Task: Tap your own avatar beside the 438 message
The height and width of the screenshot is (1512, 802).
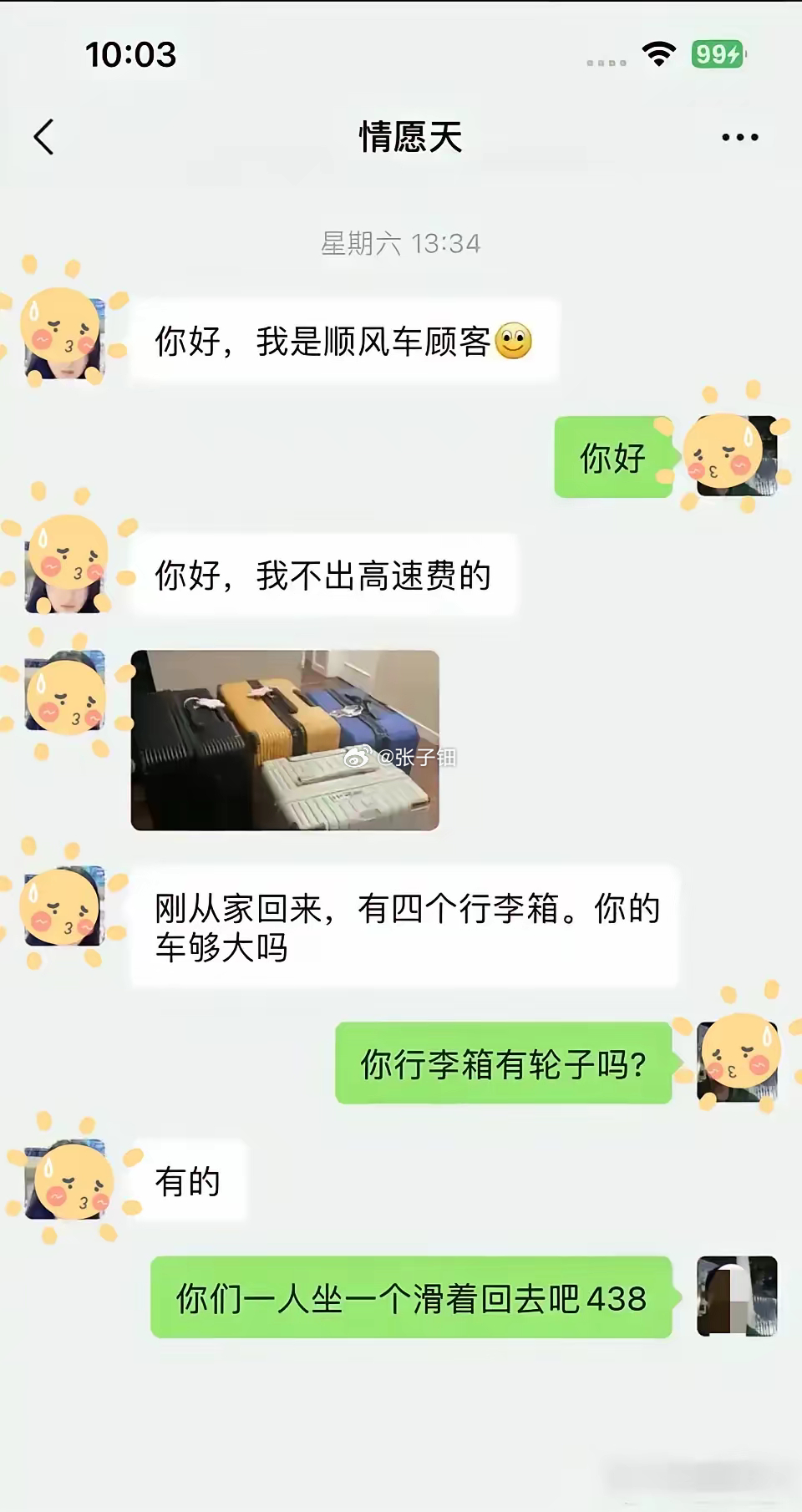Action: 737,1296
